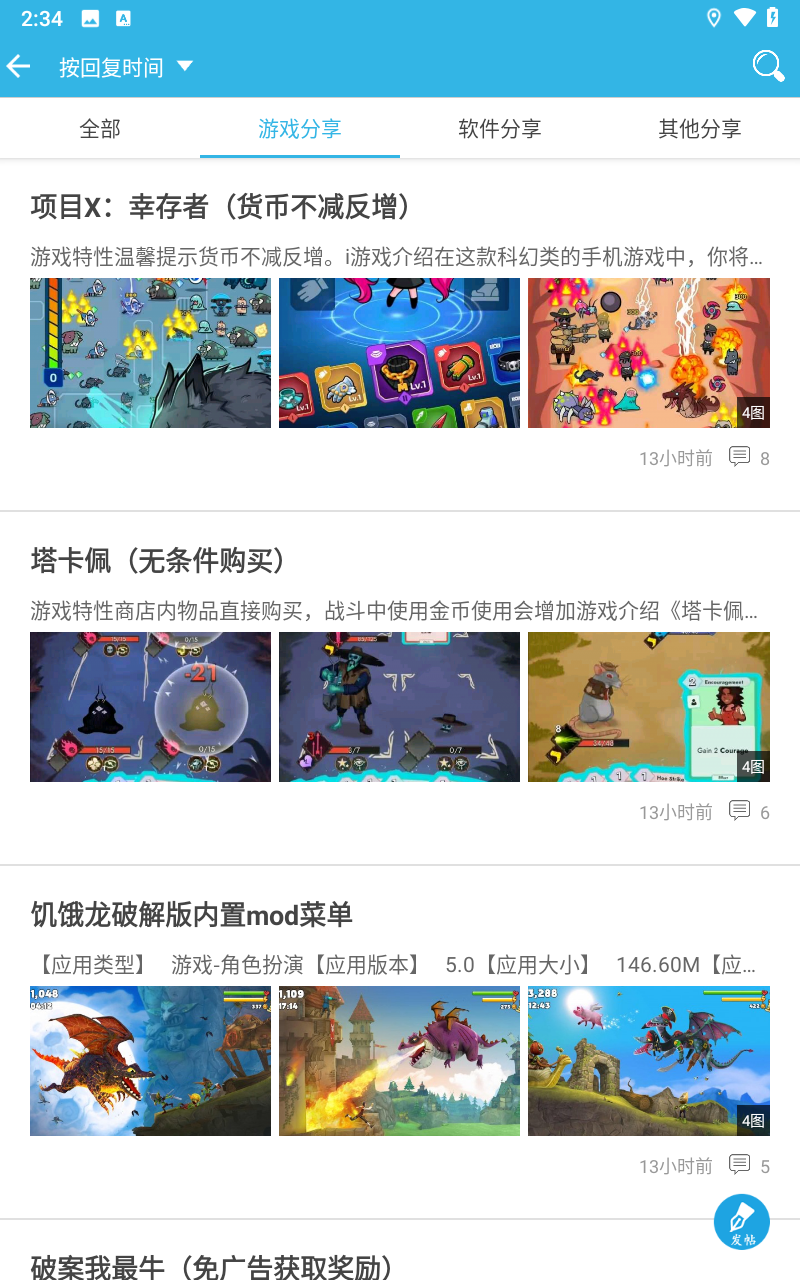Tap the 发帖 floating button
800x1280 pixels.
click(742, 1222)
